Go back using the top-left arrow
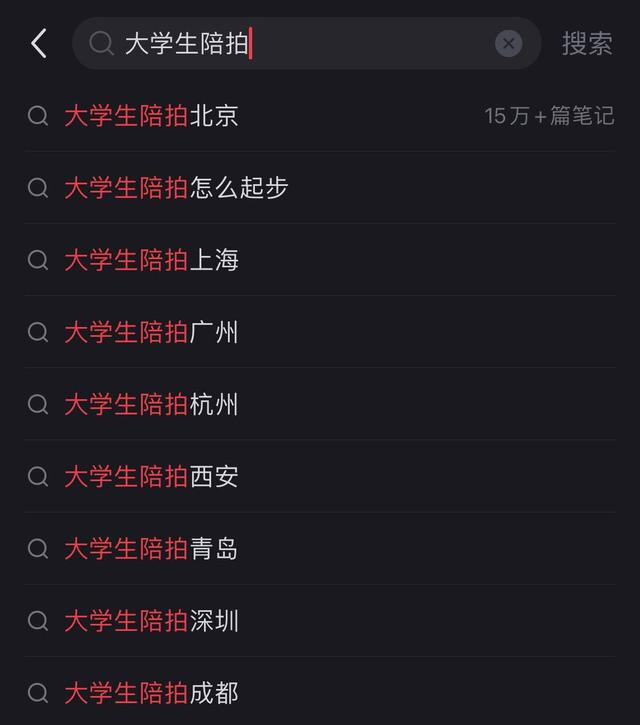 click(x=39, y=43)
